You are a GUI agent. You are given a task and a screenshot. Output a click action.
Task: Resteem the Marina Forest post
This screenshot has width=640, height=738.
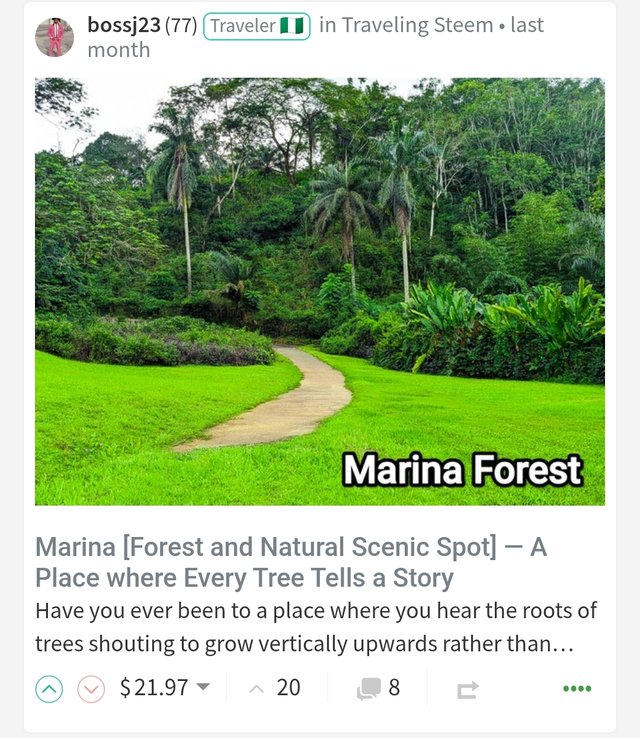(x=467, y=689)
